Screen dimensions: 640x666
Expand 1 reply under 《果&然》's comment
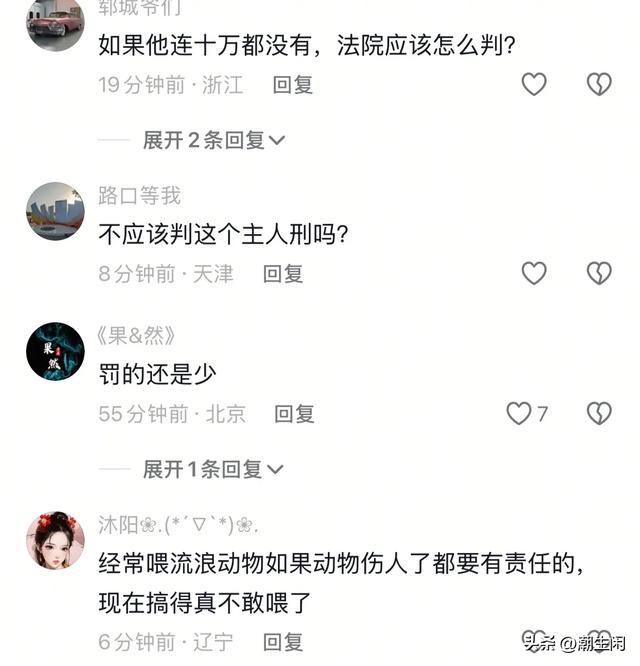[x=213, y=468]
